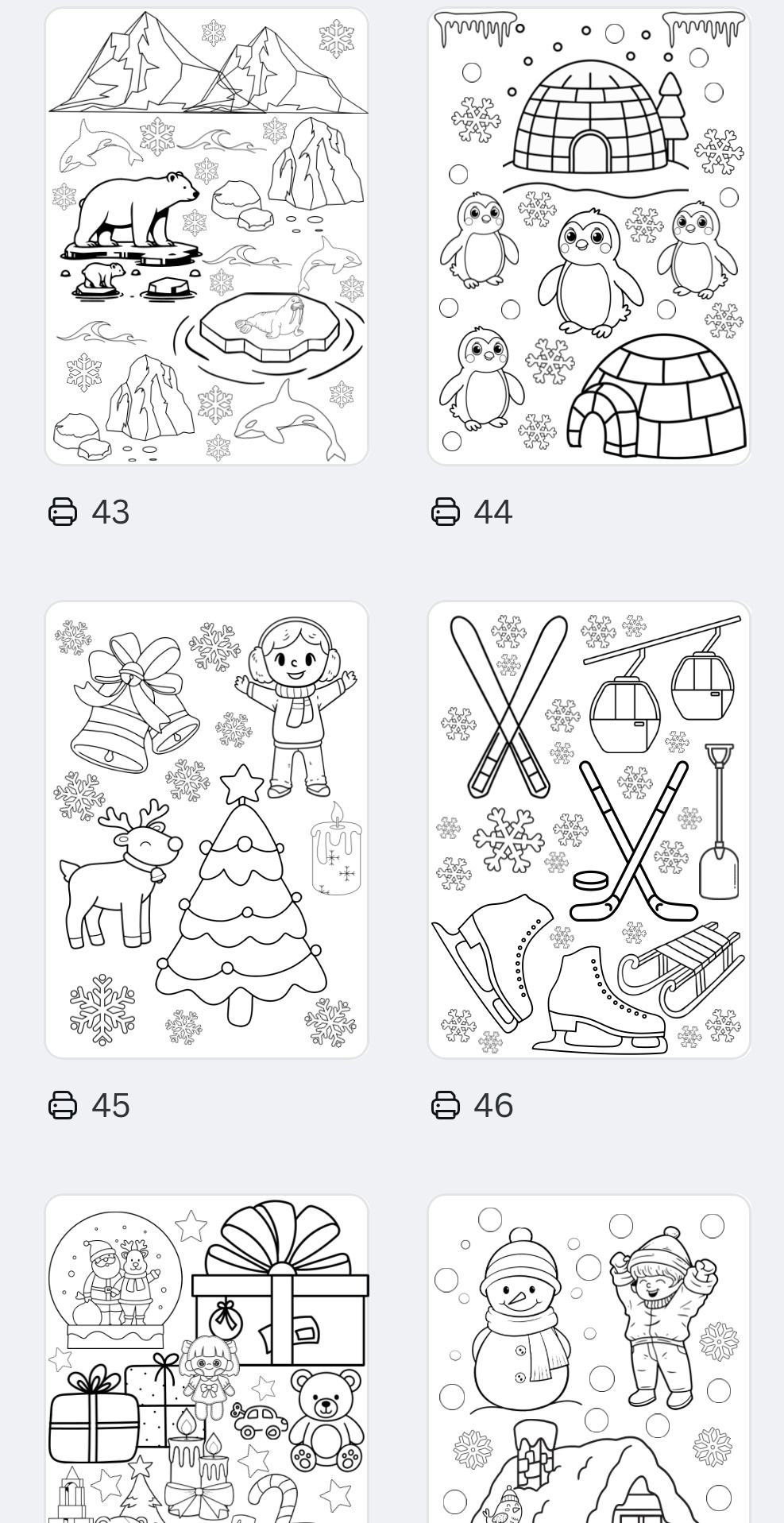This screenshot has height=1523, width=784.
Task: Tap the print icon for page 45
Action: click(x=63, y=1105)
